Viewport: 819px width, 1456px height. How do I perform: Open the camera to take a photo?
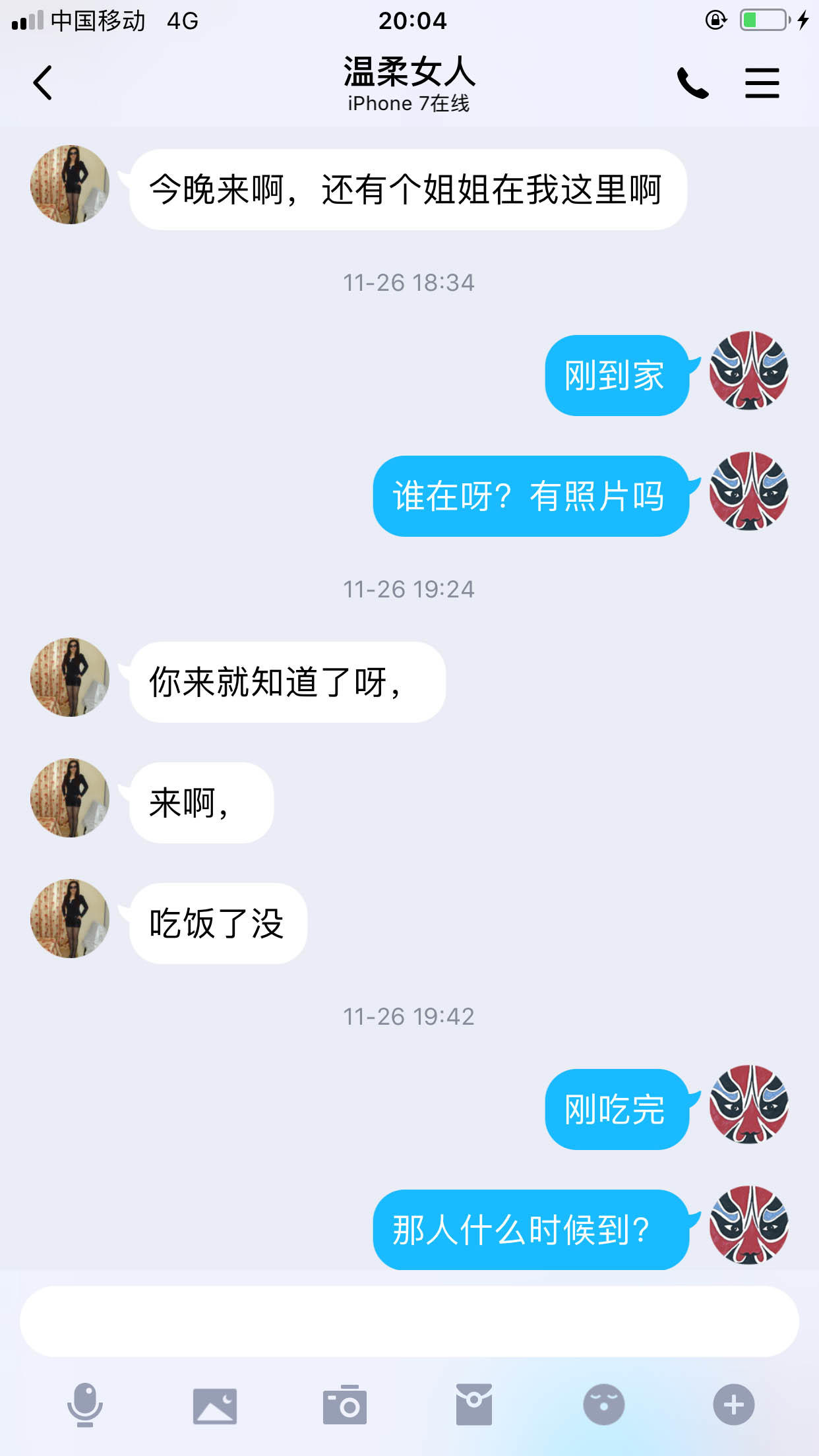344,1405
